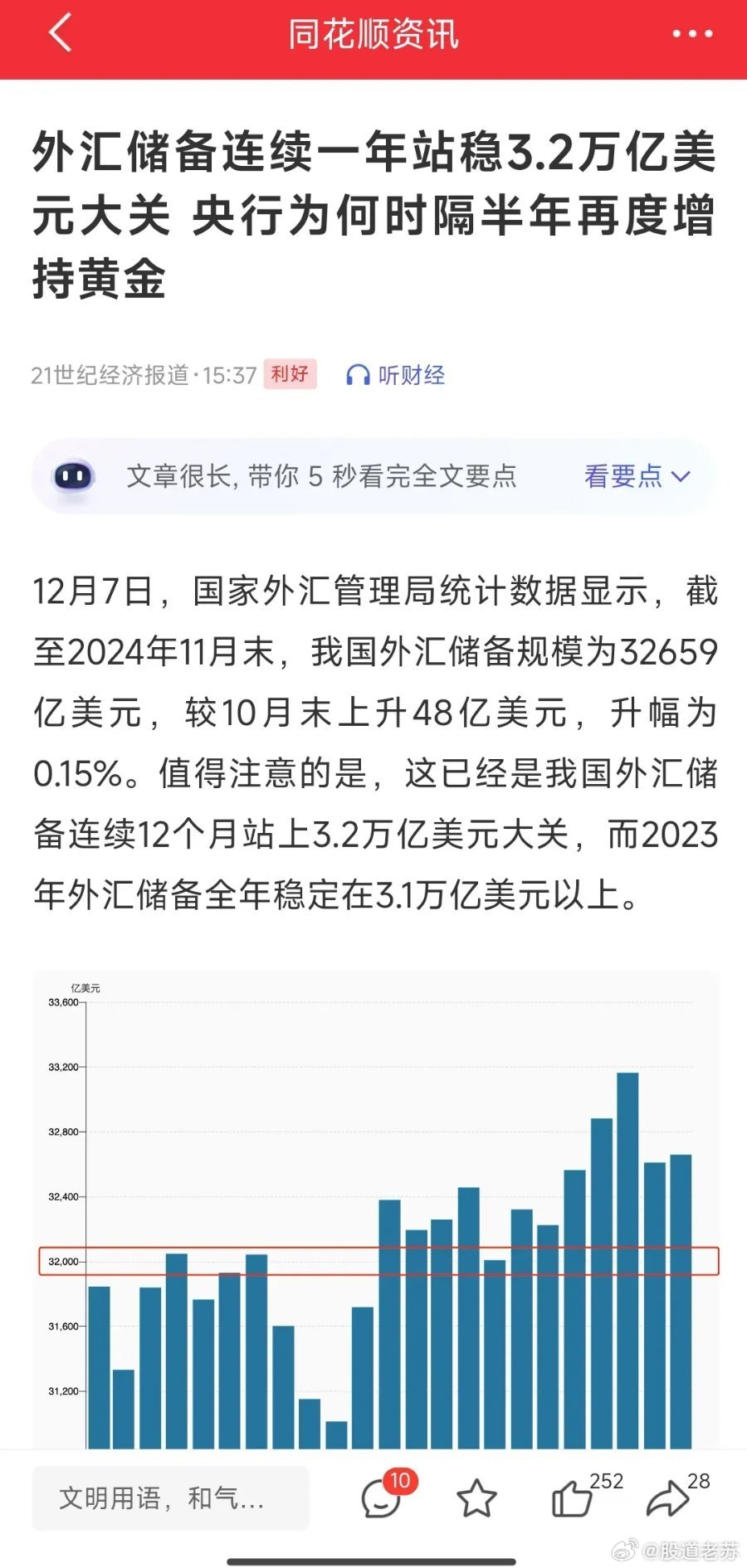This screenshot has width=747, height=1568.
Task: Expand the 看要点 key points summary
Action: click(x=637, y=476)
